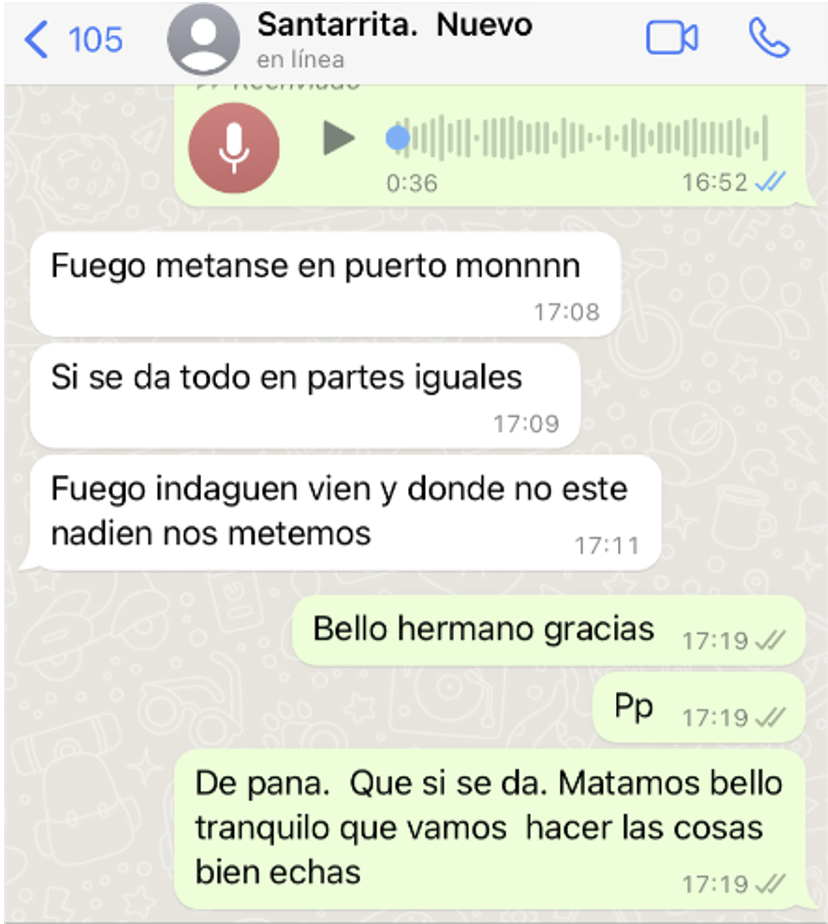Open Santarrita. Nuevo contact info

coord(394,38)
